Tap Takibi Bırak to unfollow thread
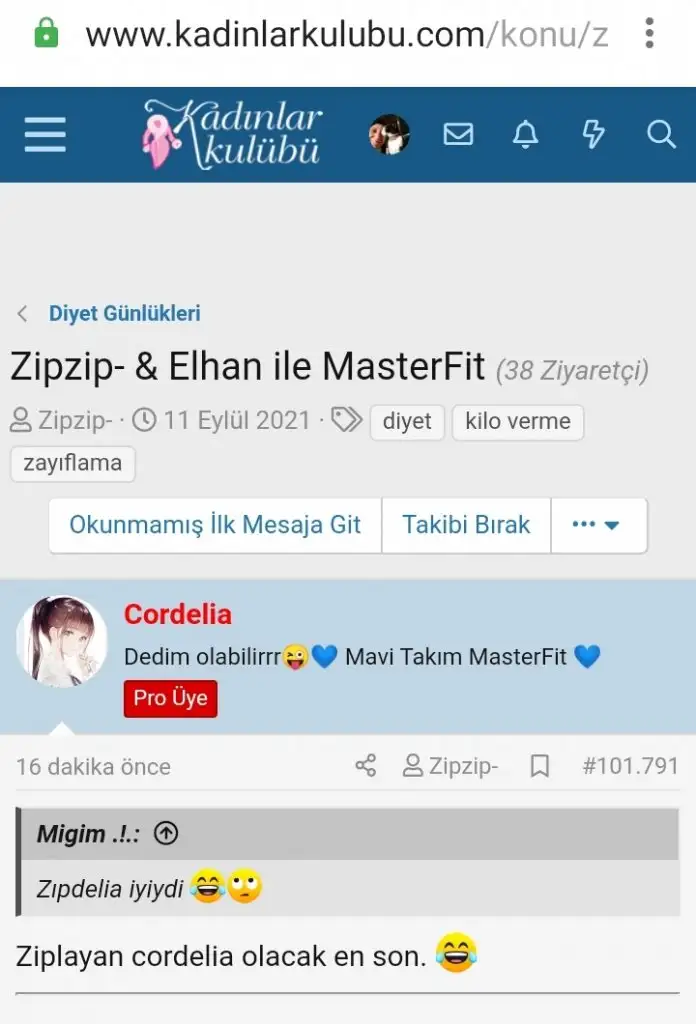 pyautogui.click(x=466, y=525)
